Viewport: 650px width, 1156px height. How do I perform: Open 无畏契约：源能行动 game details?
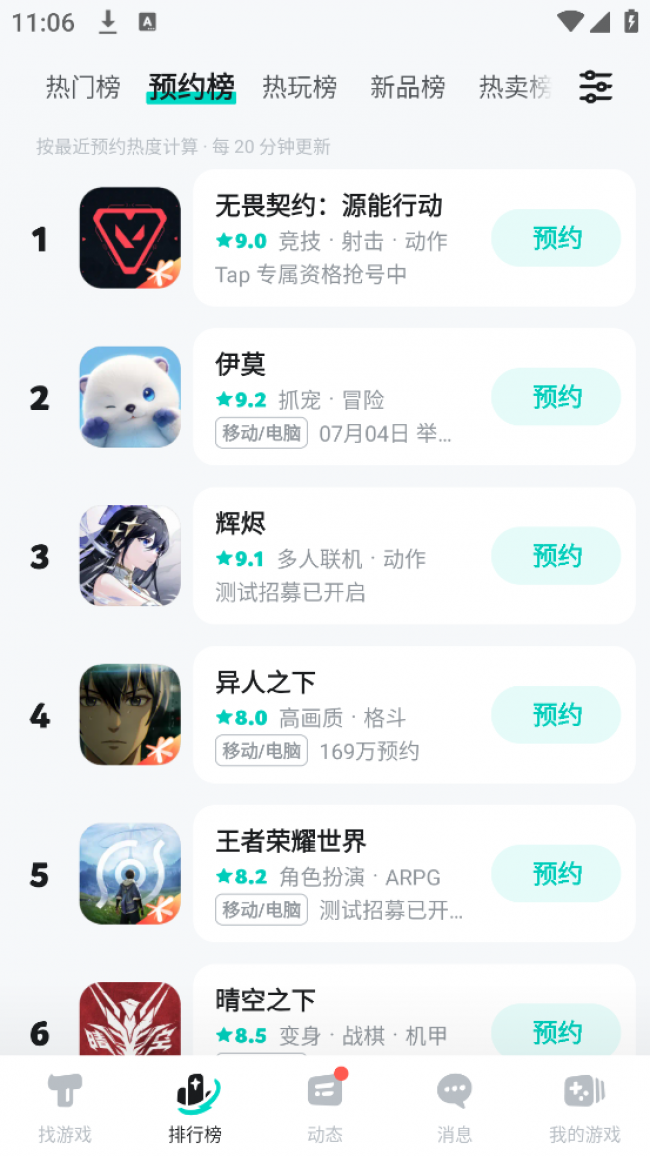click(328, 207)
